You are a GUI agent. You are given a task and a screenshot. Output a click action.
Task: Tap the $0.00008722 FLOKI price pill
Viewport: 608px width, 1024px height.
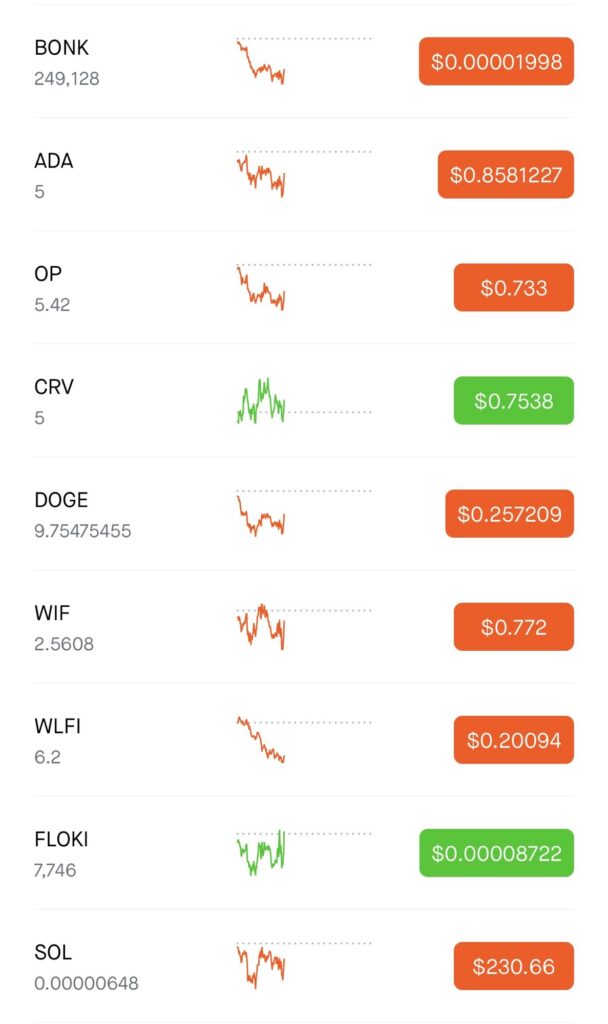pos(496,853)
